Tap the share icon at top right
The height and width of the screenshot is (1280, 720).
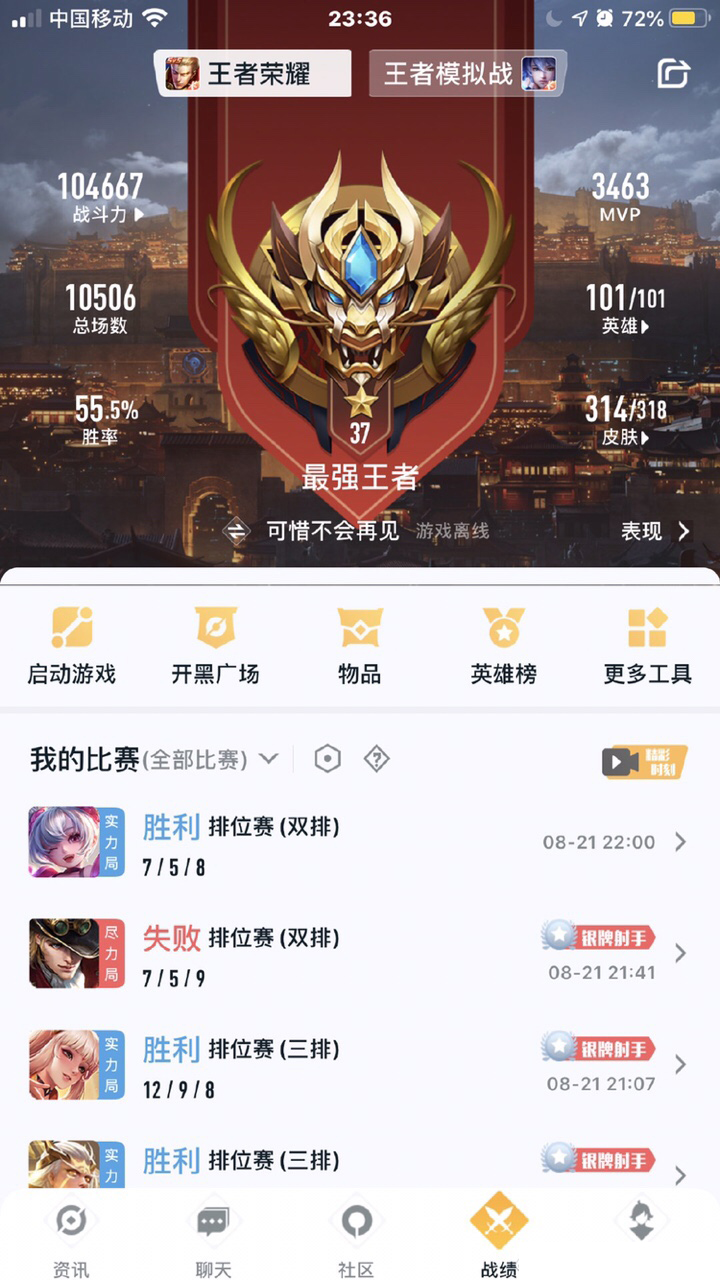tap(674, 73)
